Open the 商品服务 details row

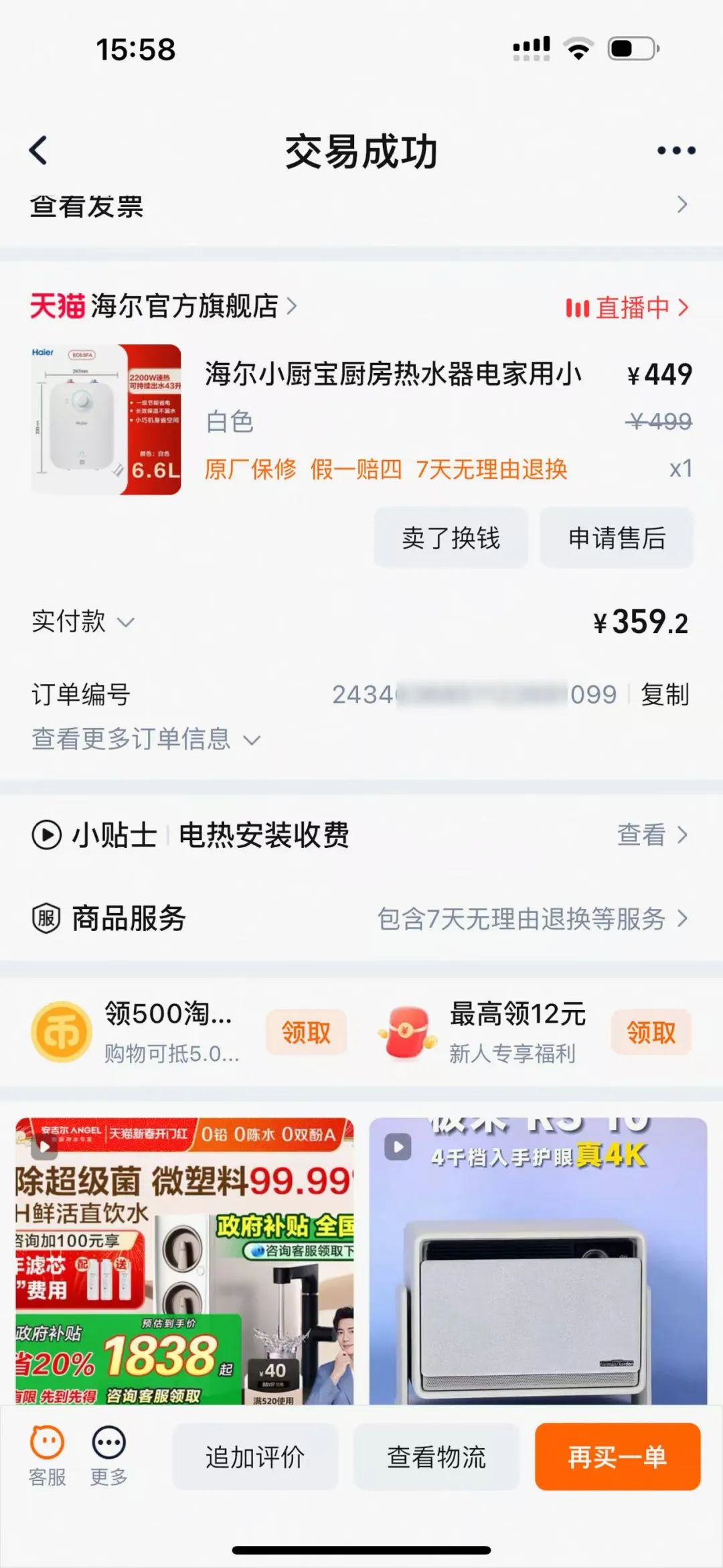(x=361, y=918)
